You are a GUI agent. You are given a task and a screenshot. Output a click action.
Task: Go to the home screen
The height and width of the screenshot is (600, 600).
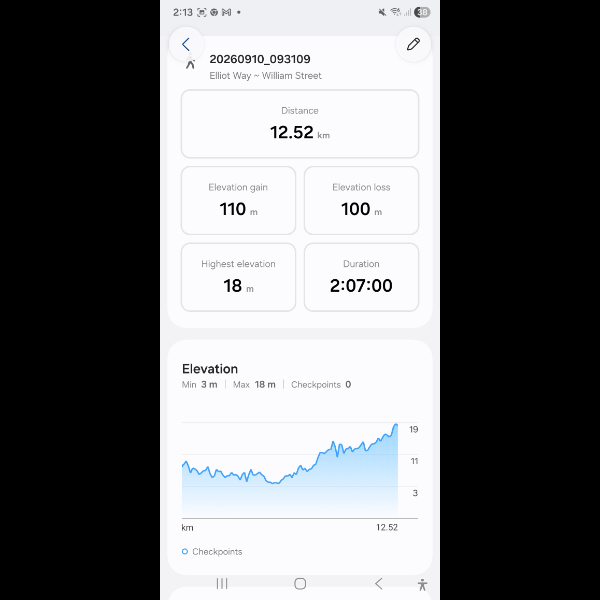300,584
